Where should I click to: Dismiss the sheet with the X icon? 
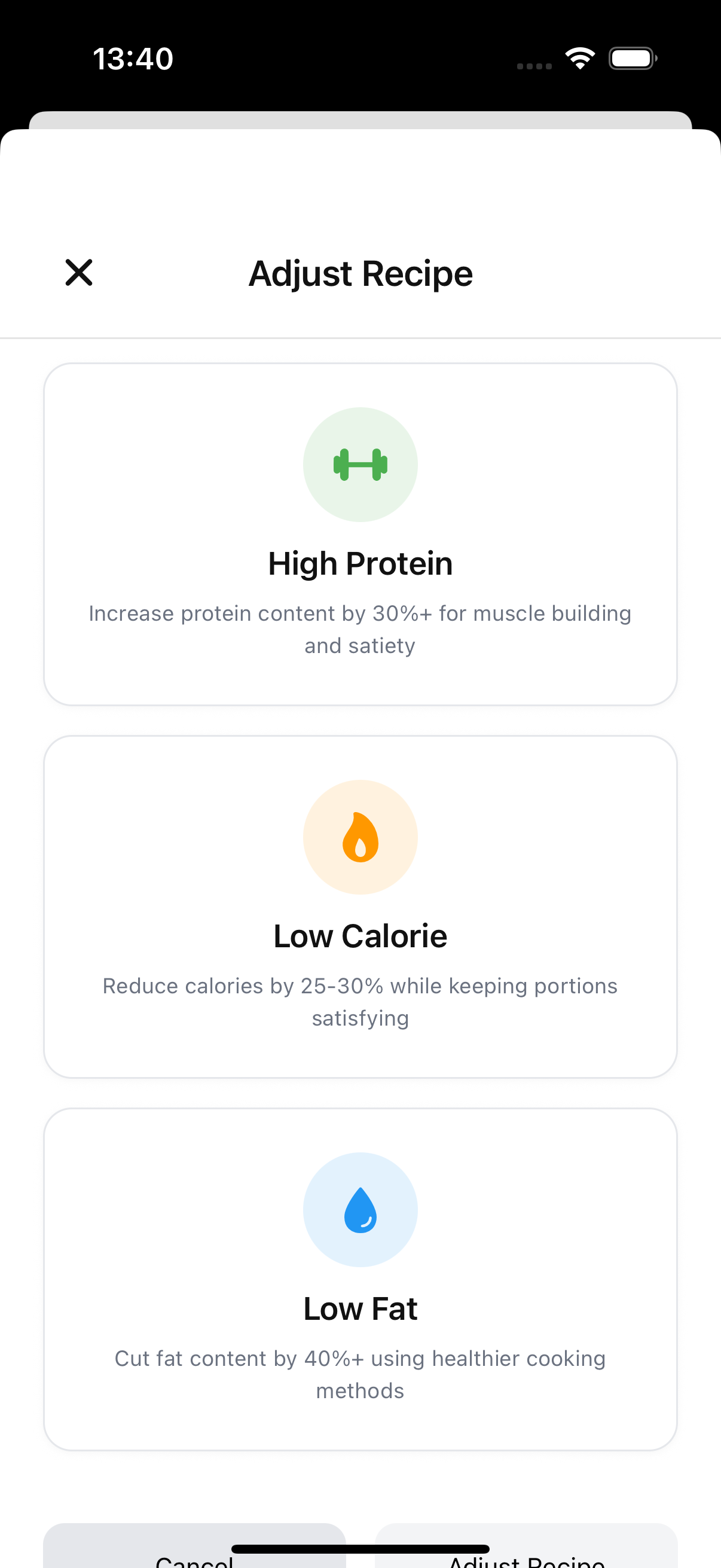(x=78, y=272)
